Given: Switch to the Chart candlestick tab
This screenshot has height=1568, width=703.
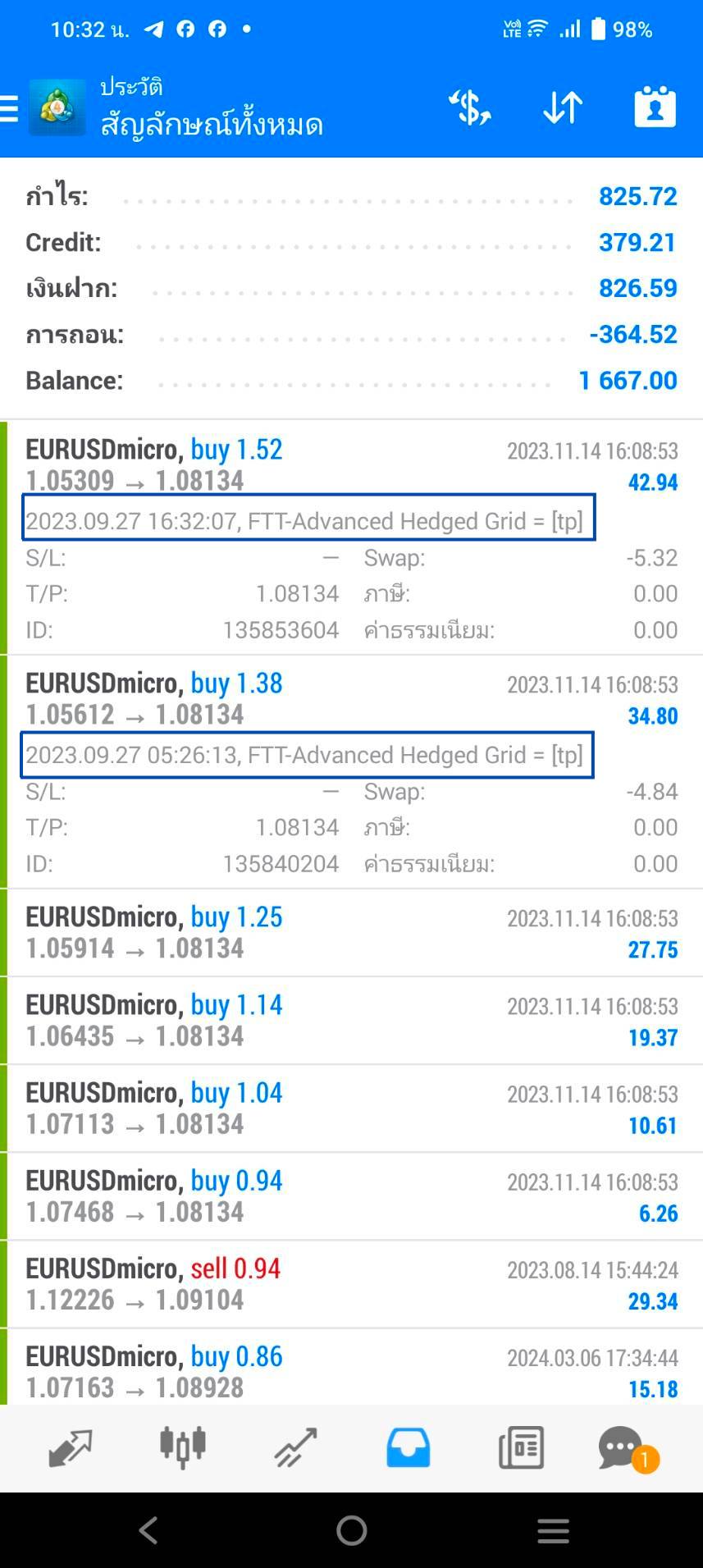Looking at the screenshot, I should pos(182,1448).
